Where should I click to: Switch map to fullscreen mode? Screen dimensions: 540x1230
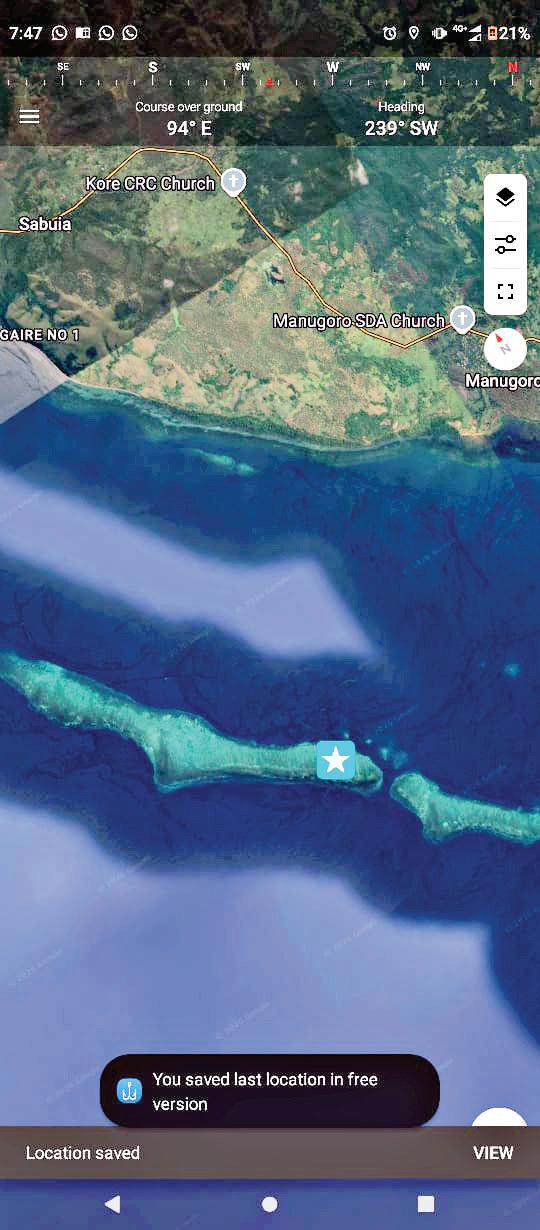pos(505,292)
